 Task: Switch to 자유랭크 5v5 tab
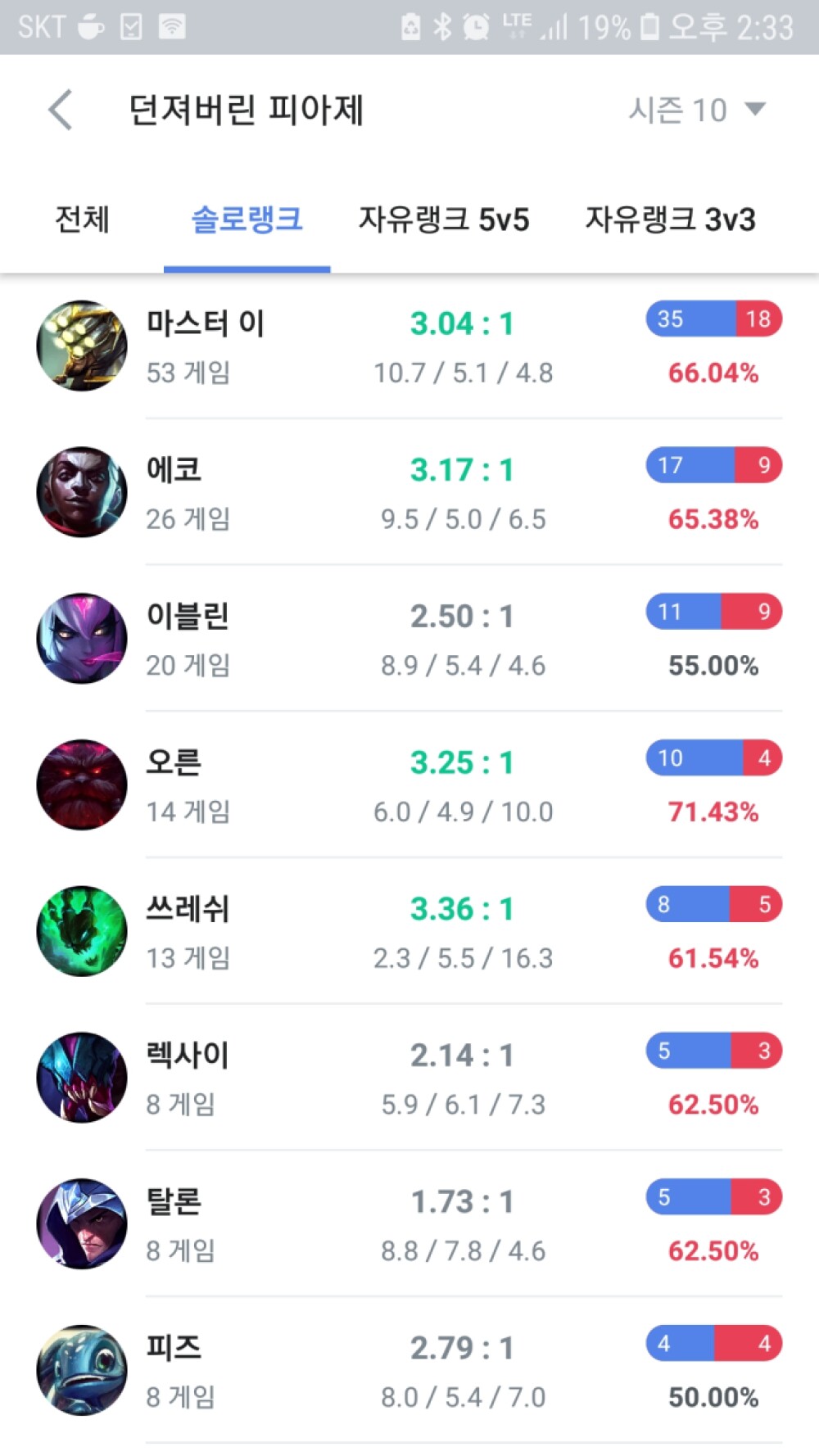[x=444, y=219]
